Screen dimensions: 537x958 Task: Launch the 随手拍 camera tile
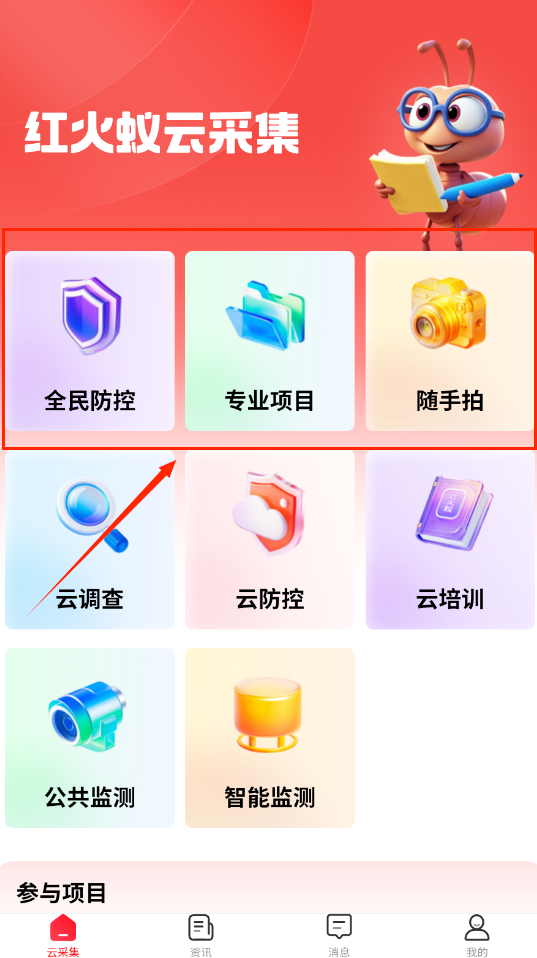click(450, 341)
